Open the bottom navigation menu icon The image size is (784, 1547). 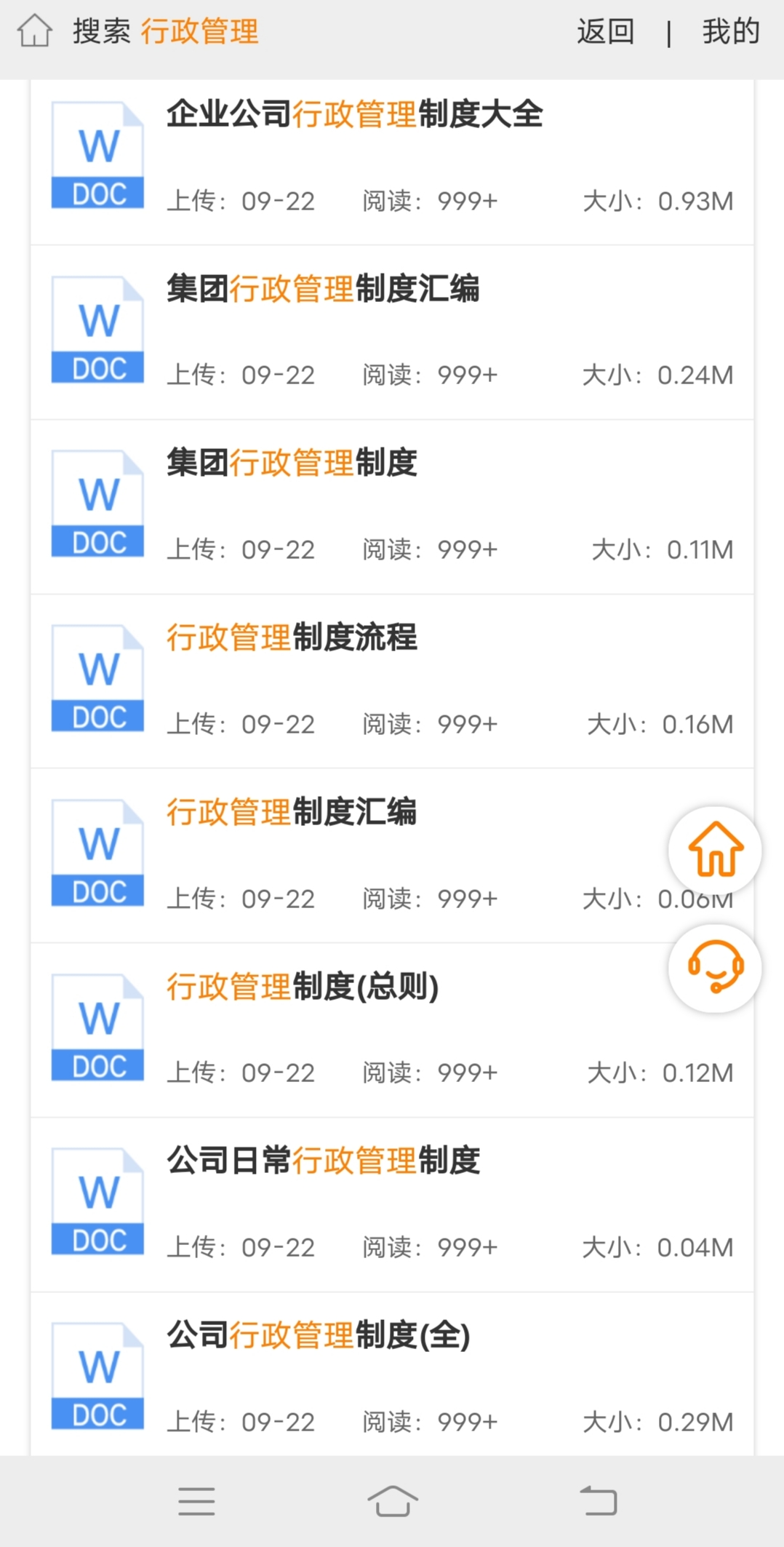click(x=196, y=1500)
